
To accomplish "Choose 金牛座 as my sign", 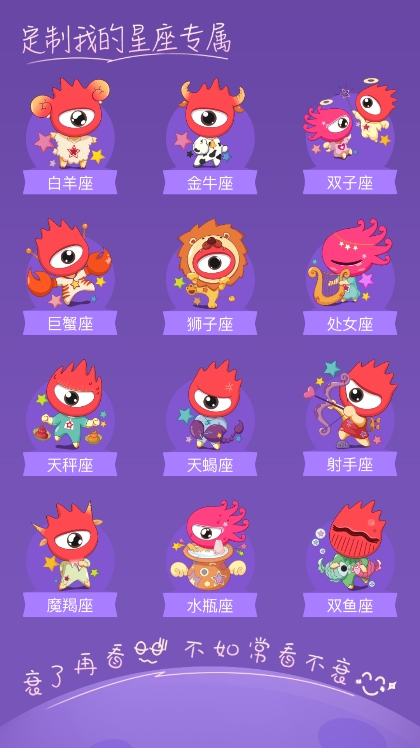I will pos(210,136).
